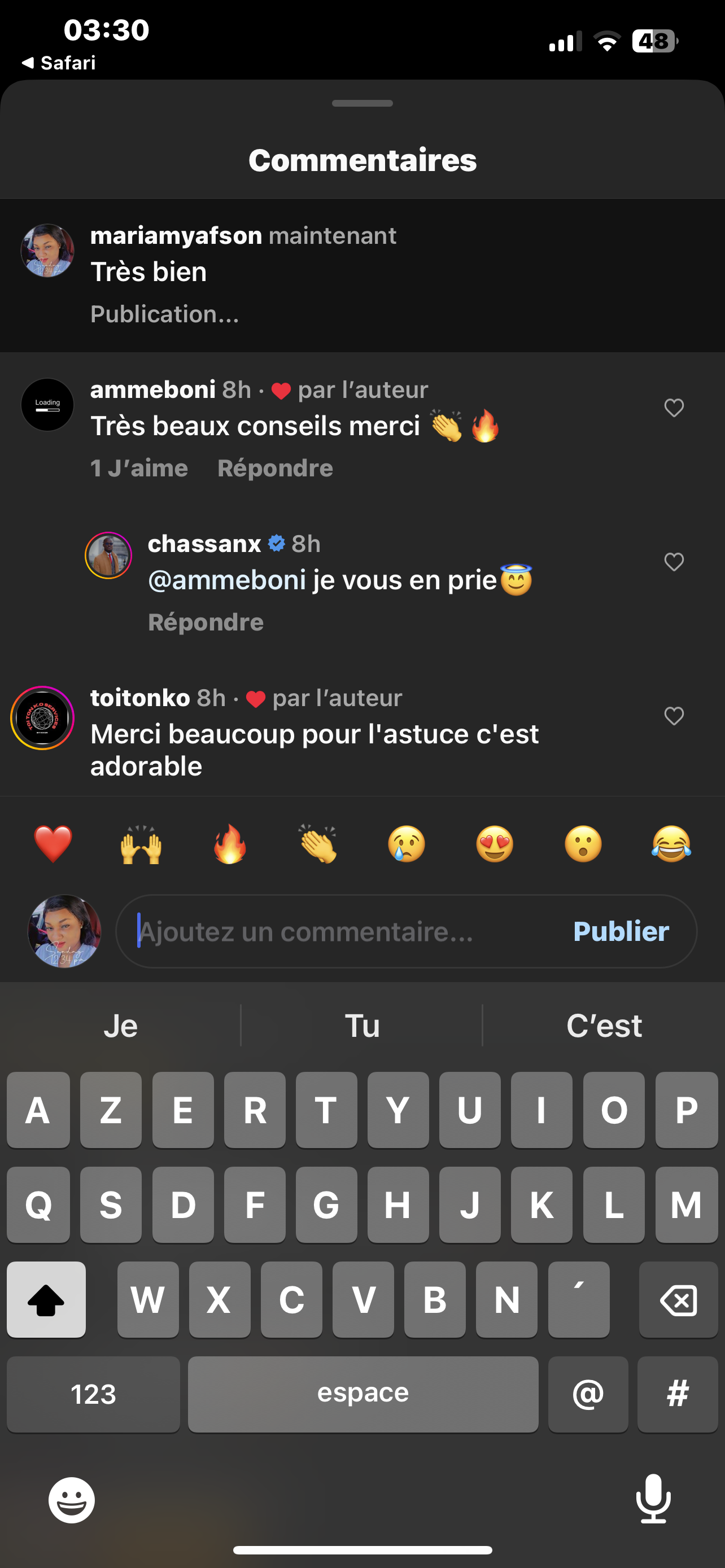Add the clapping hands quick emoji
725x1568 pixels.
pos(318,844)
